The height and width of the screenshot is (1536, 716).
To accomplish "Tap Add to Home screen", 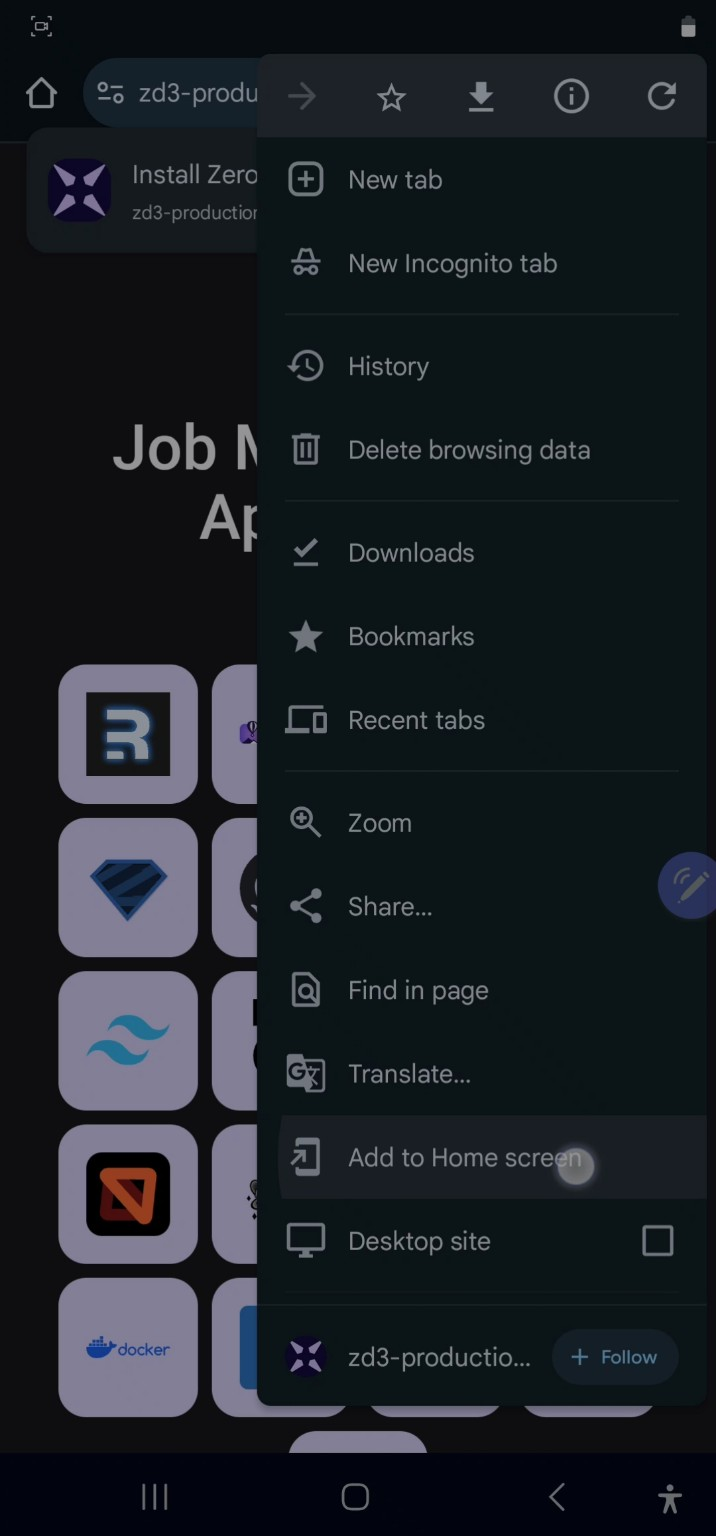I will 464,1158.
